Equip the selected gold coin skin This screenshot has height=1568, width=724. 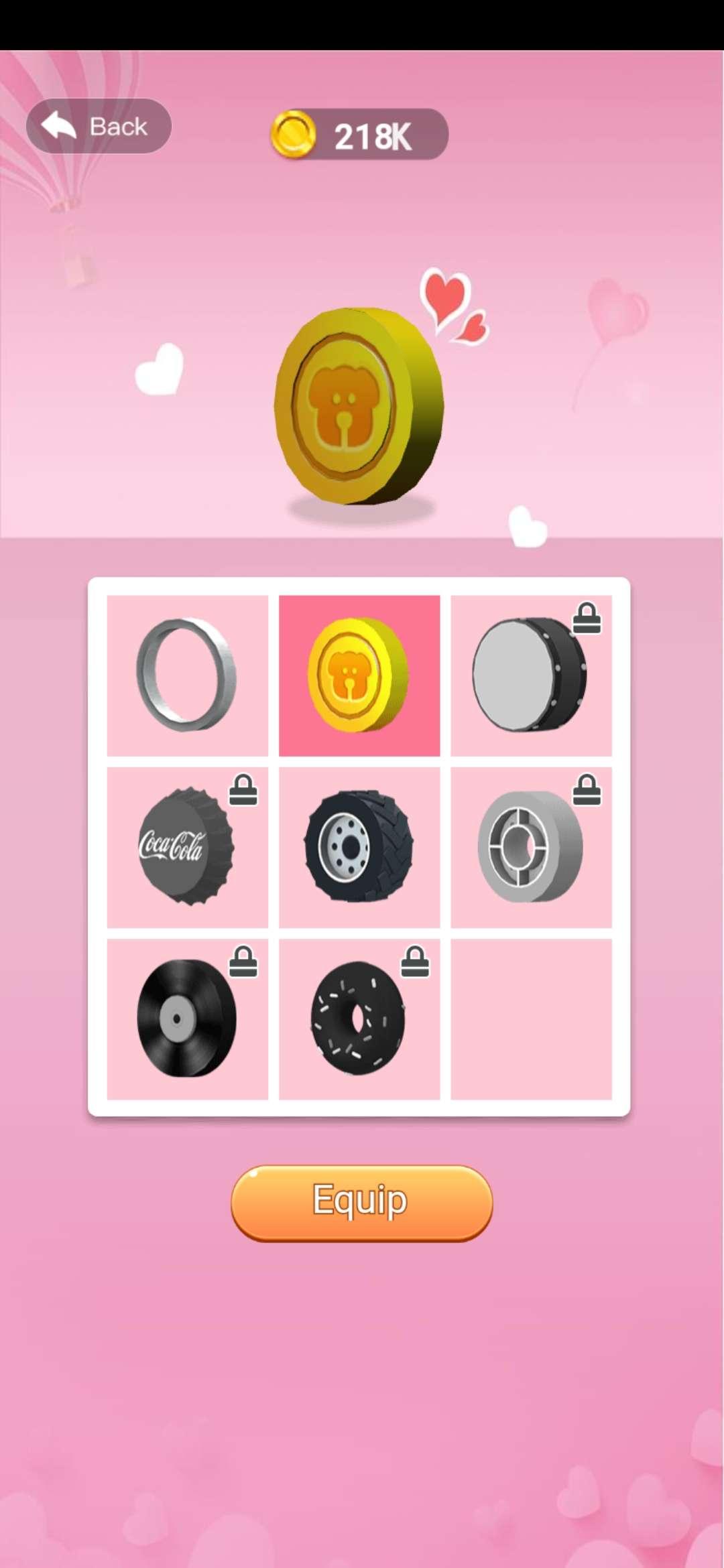[x=362, y=1203]
